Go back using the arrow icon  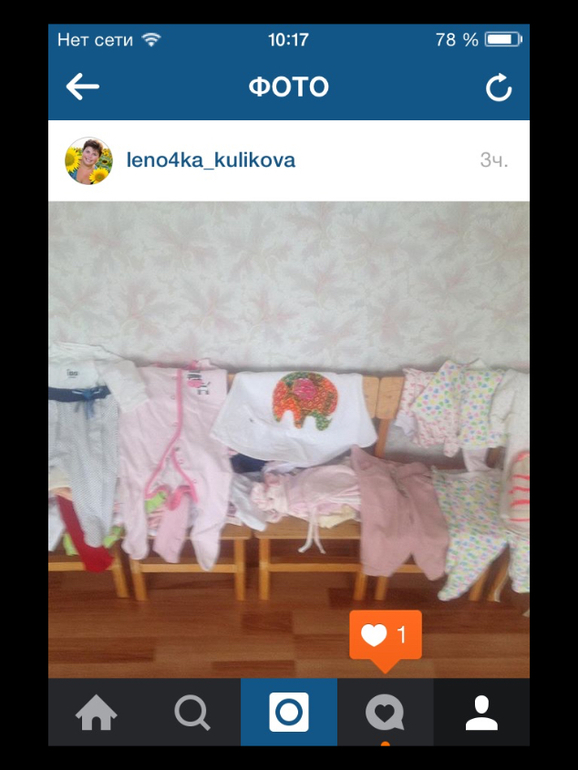point(83,87)
